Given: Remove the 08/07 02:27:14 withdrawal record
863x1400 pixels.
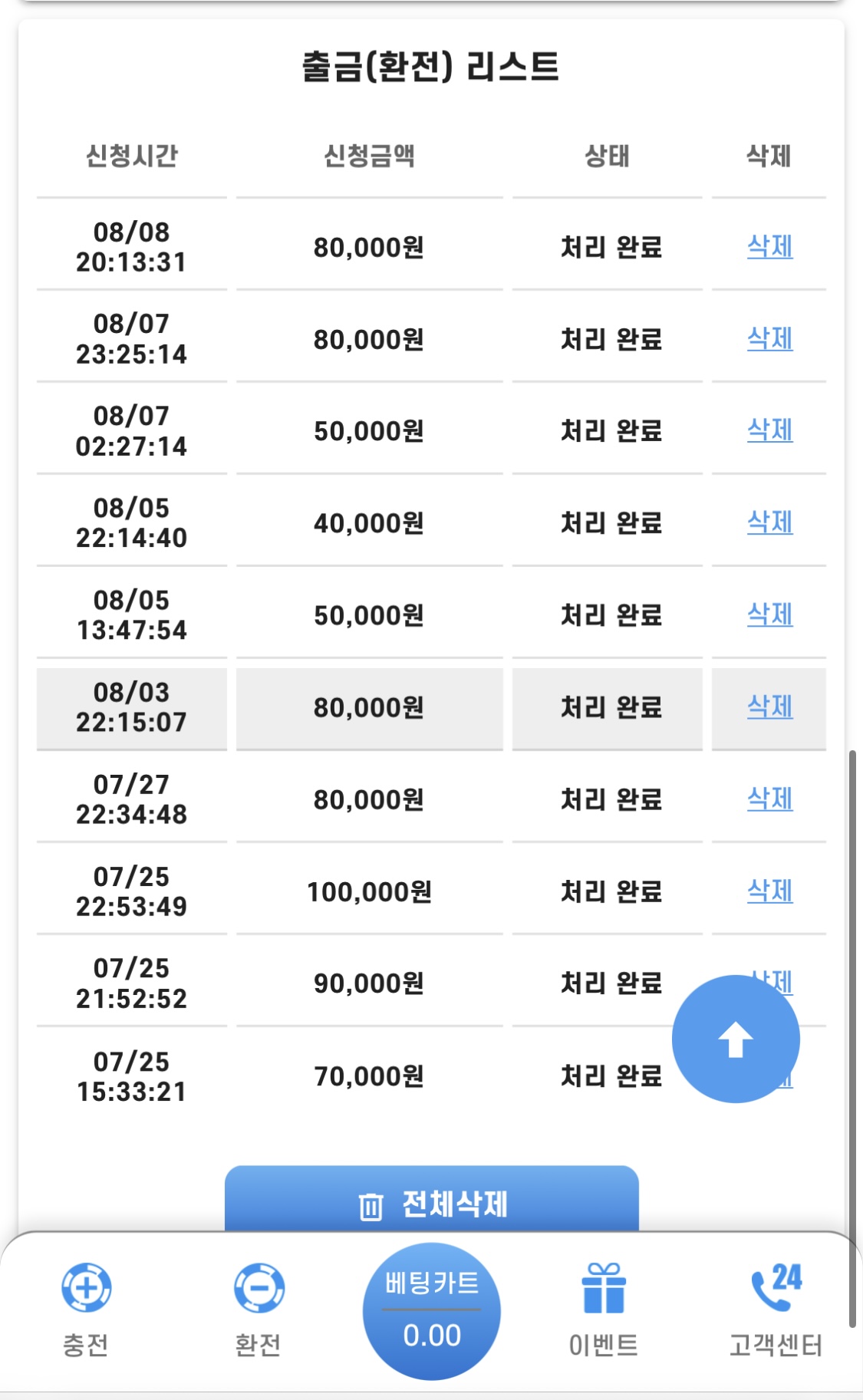Looking at the screenshot, I should [769, 430].
